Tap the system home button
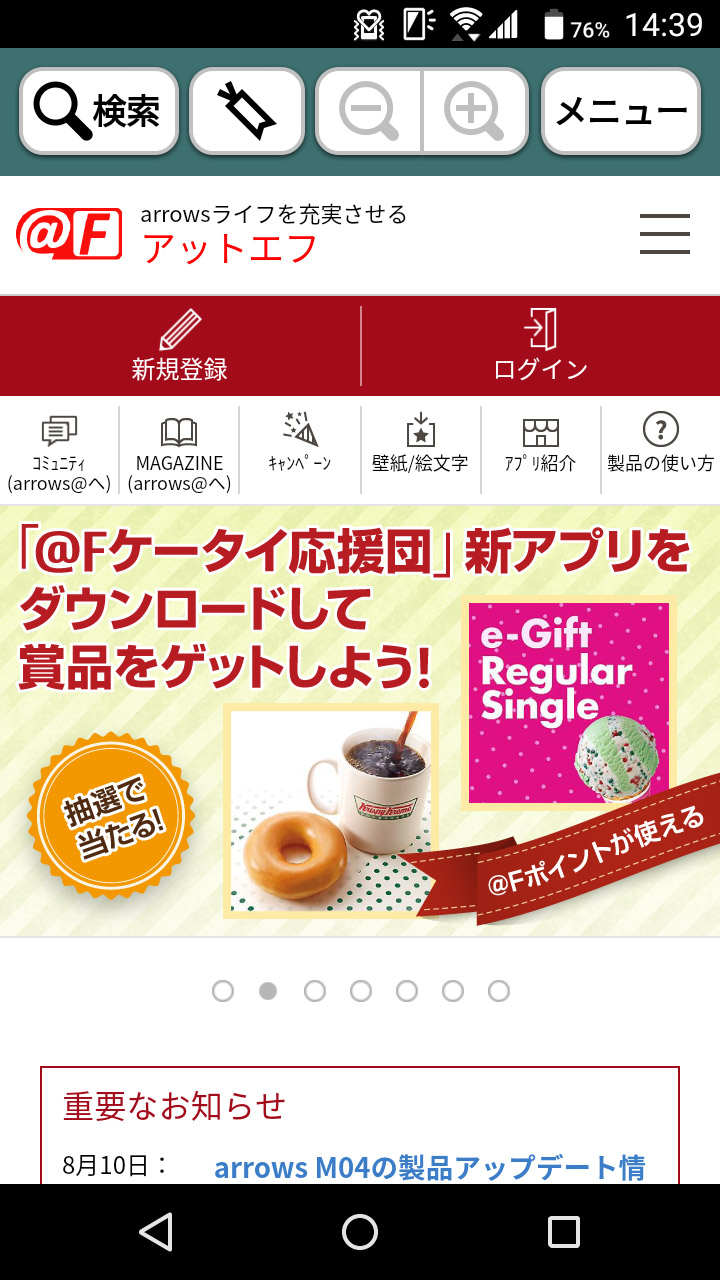The width and height of the screenshot is (720, 1280). pyautogui.click(x=360, y=1232)
